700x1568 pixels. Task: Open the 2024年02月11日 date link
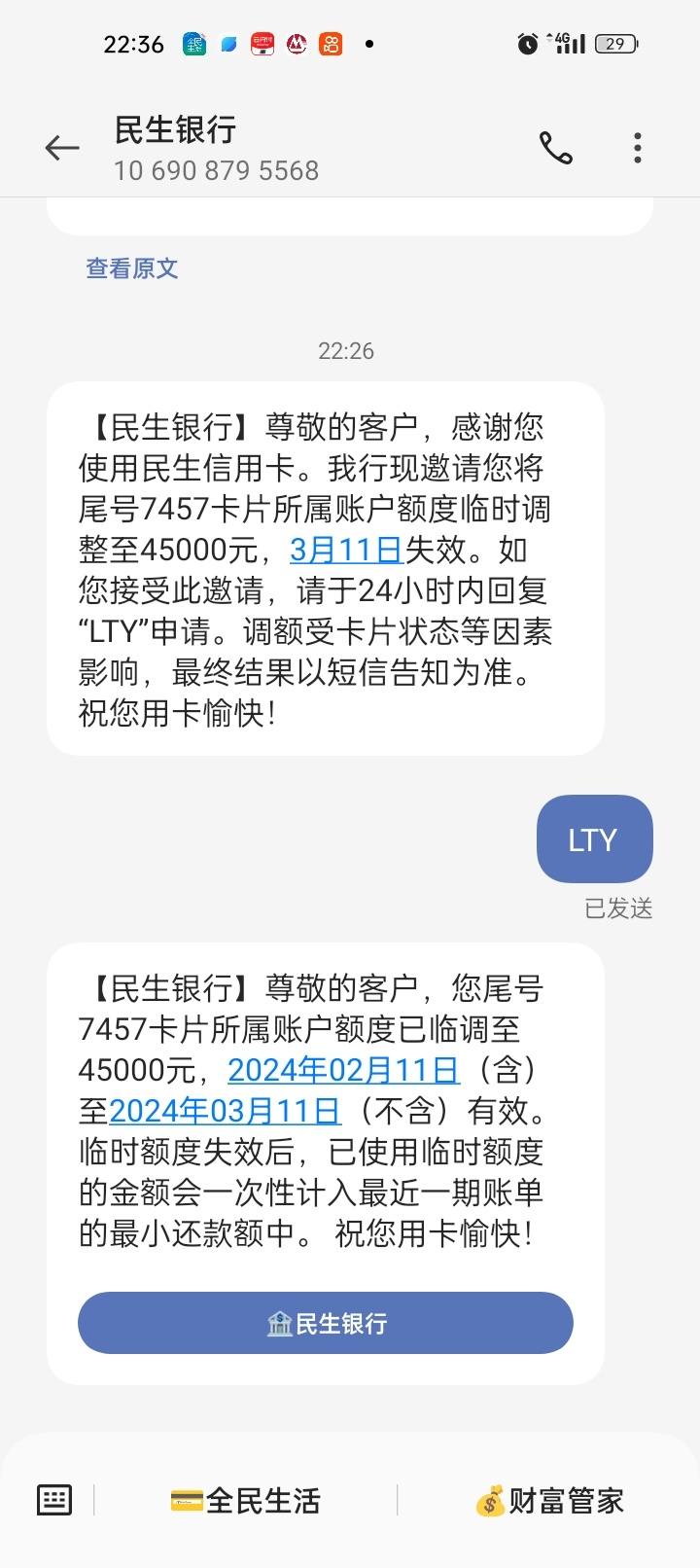click(343, 1070)
